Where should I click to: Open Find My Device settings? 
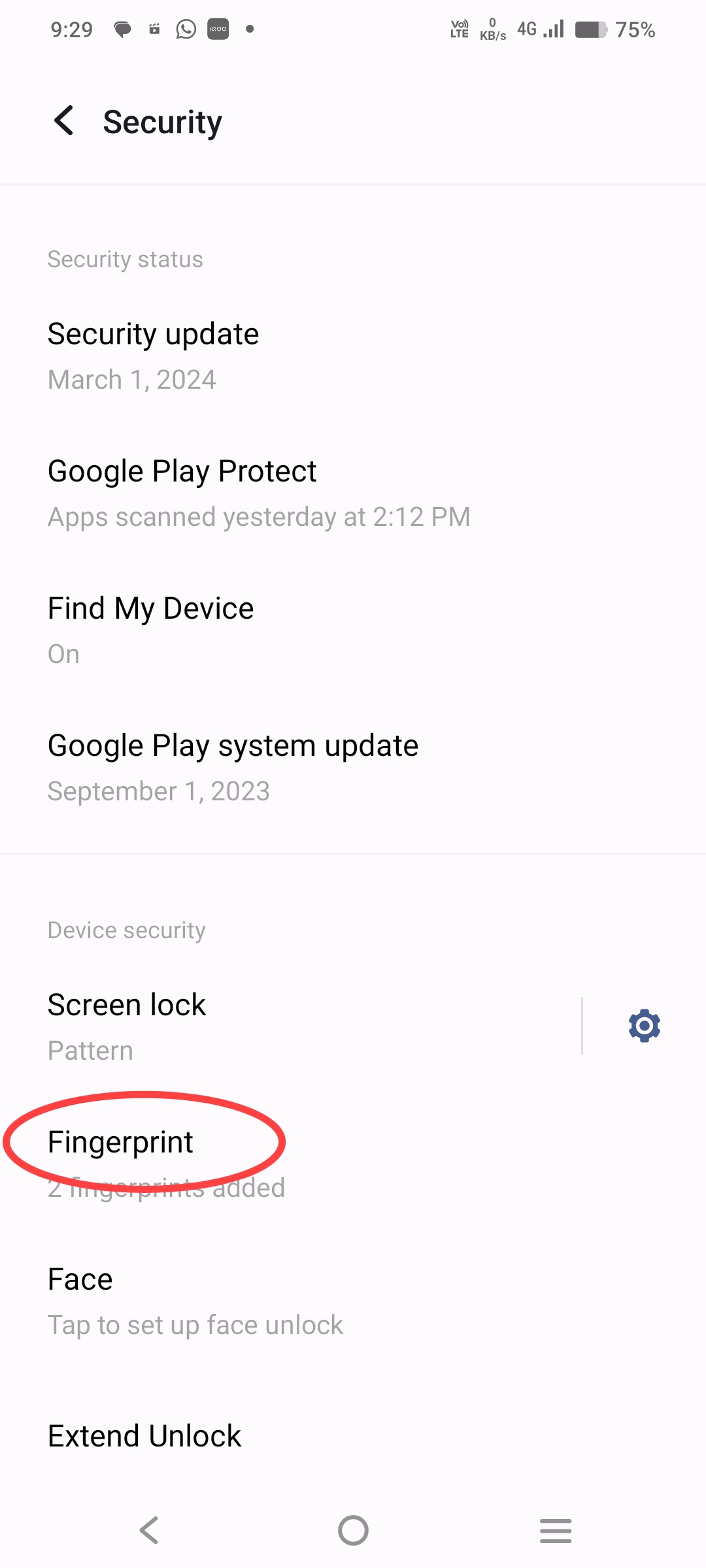[x=151, y=630]
